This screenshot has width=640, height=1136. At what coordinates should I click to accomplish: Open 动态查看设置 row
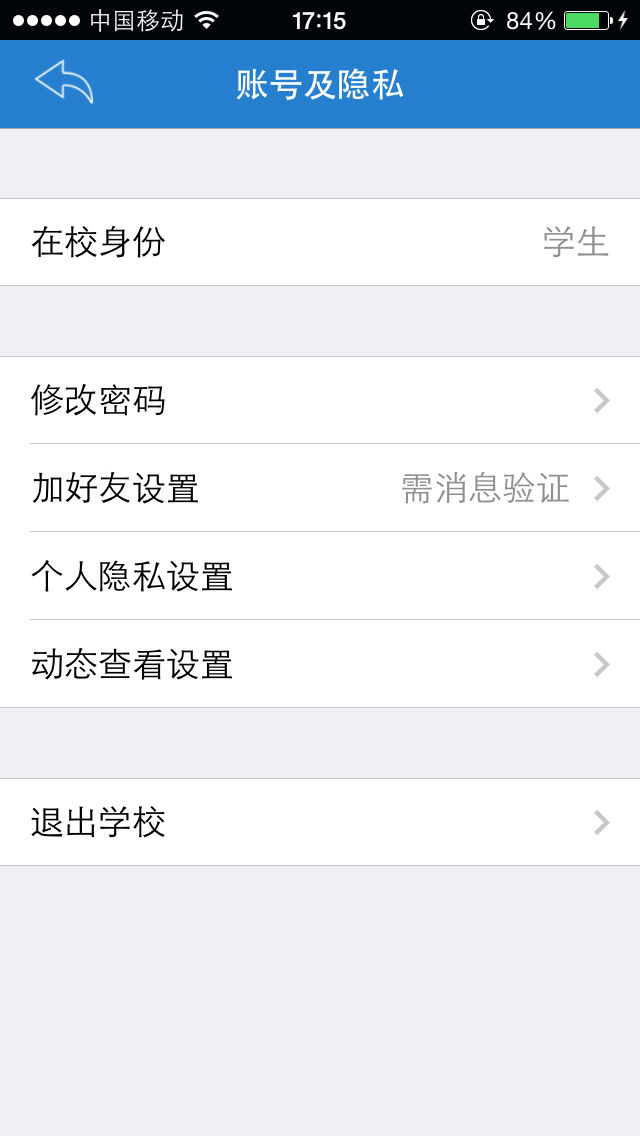[x=320, y=665]
